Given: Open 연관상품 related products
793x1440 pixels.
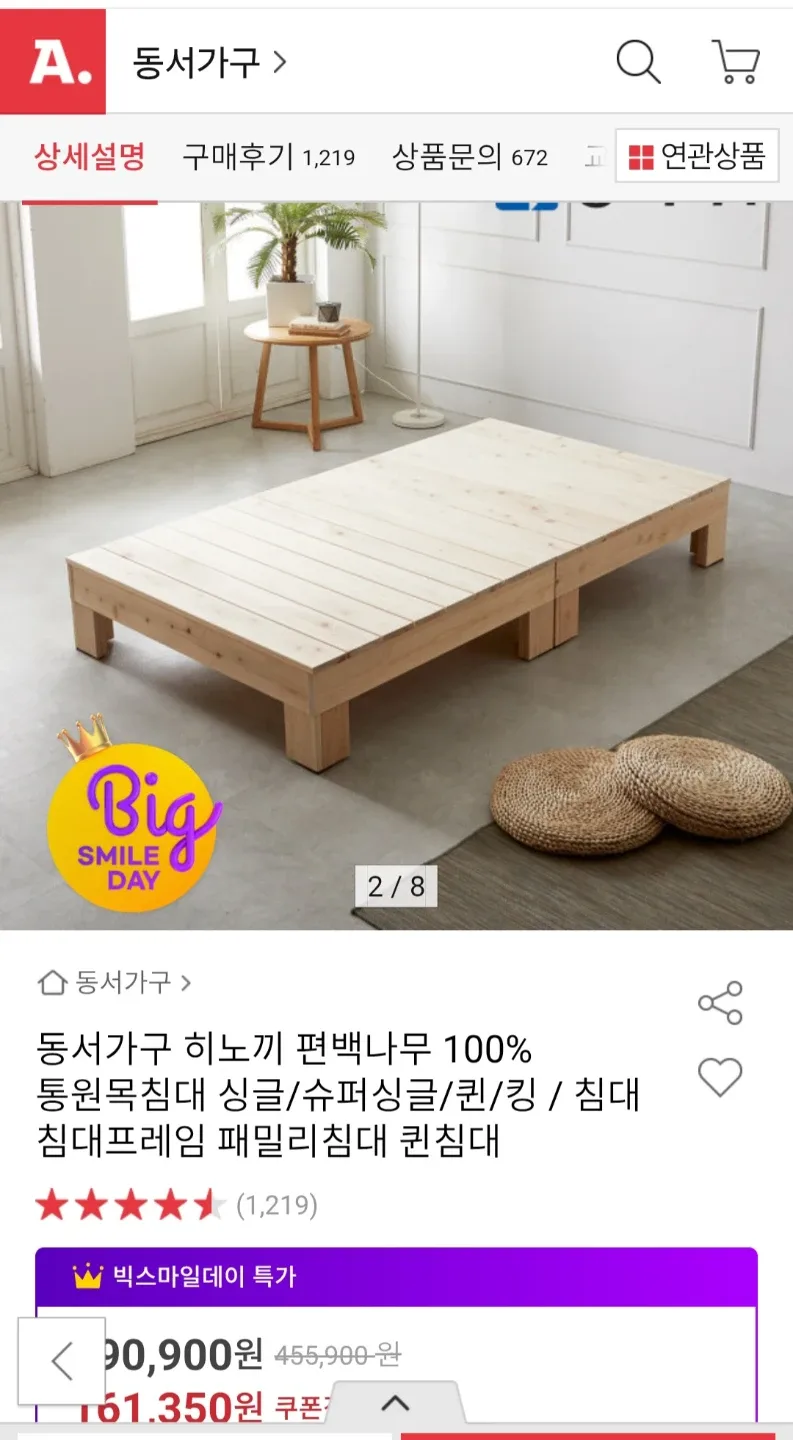Looking at the screenshot, I should tap(697, 156).
